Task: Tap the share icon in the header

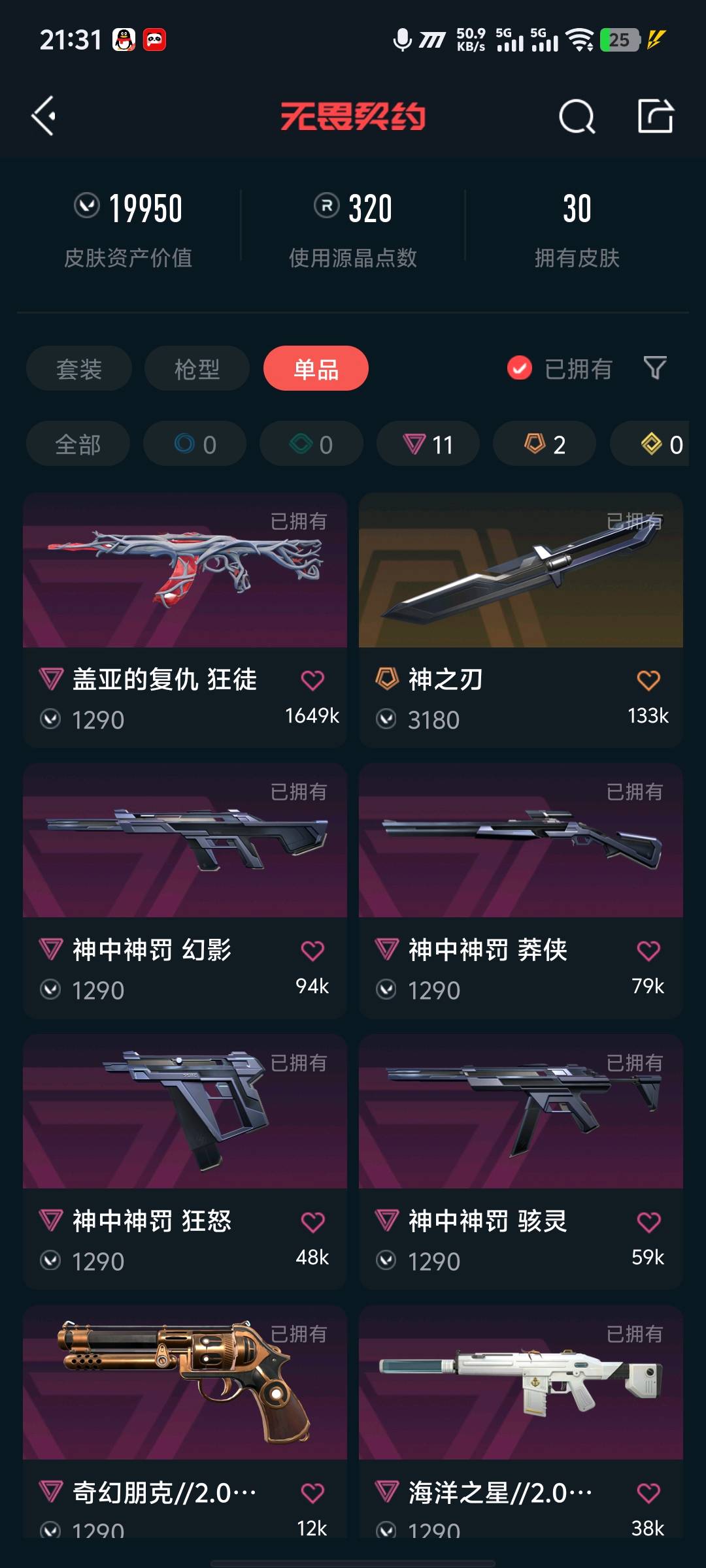Action: click(x=655, y=116)
